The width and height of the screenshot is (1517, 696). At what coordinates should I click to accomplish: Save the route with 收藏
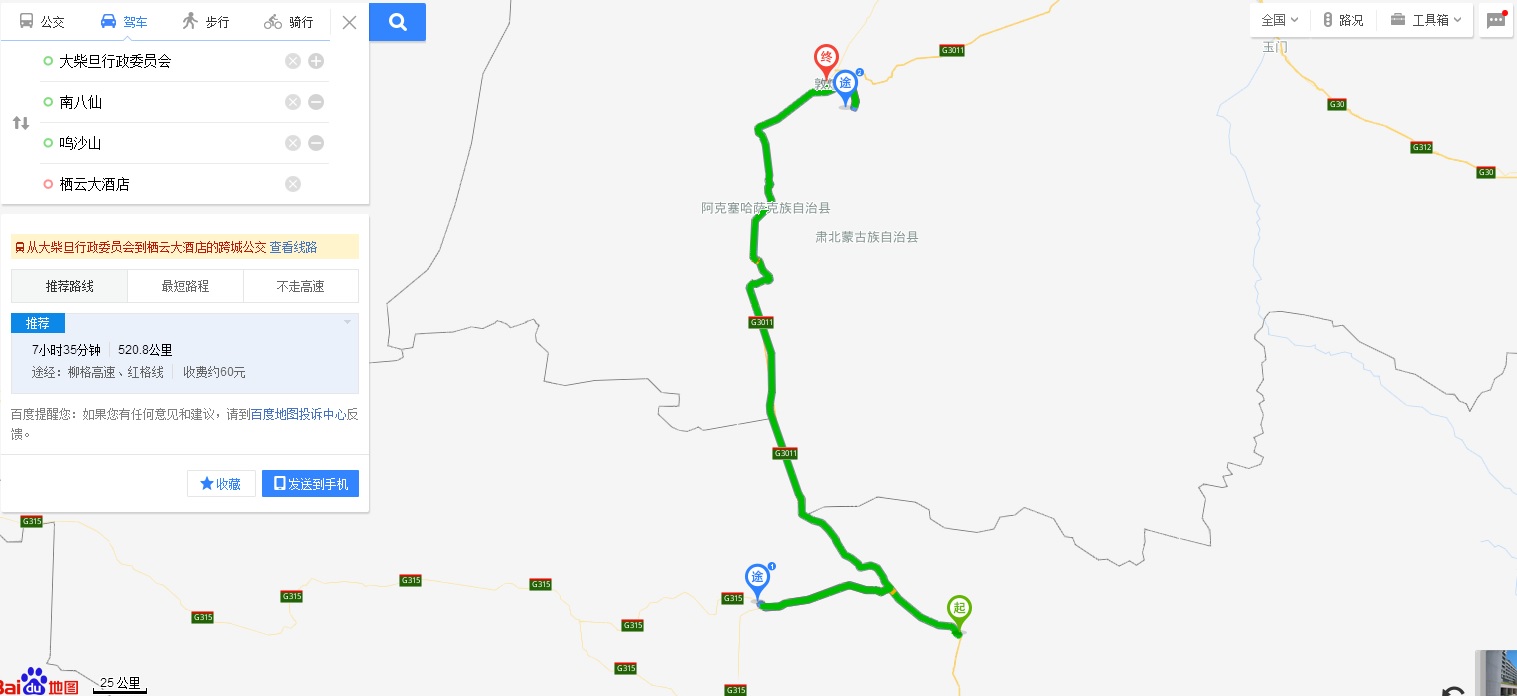tap(221, 484)
